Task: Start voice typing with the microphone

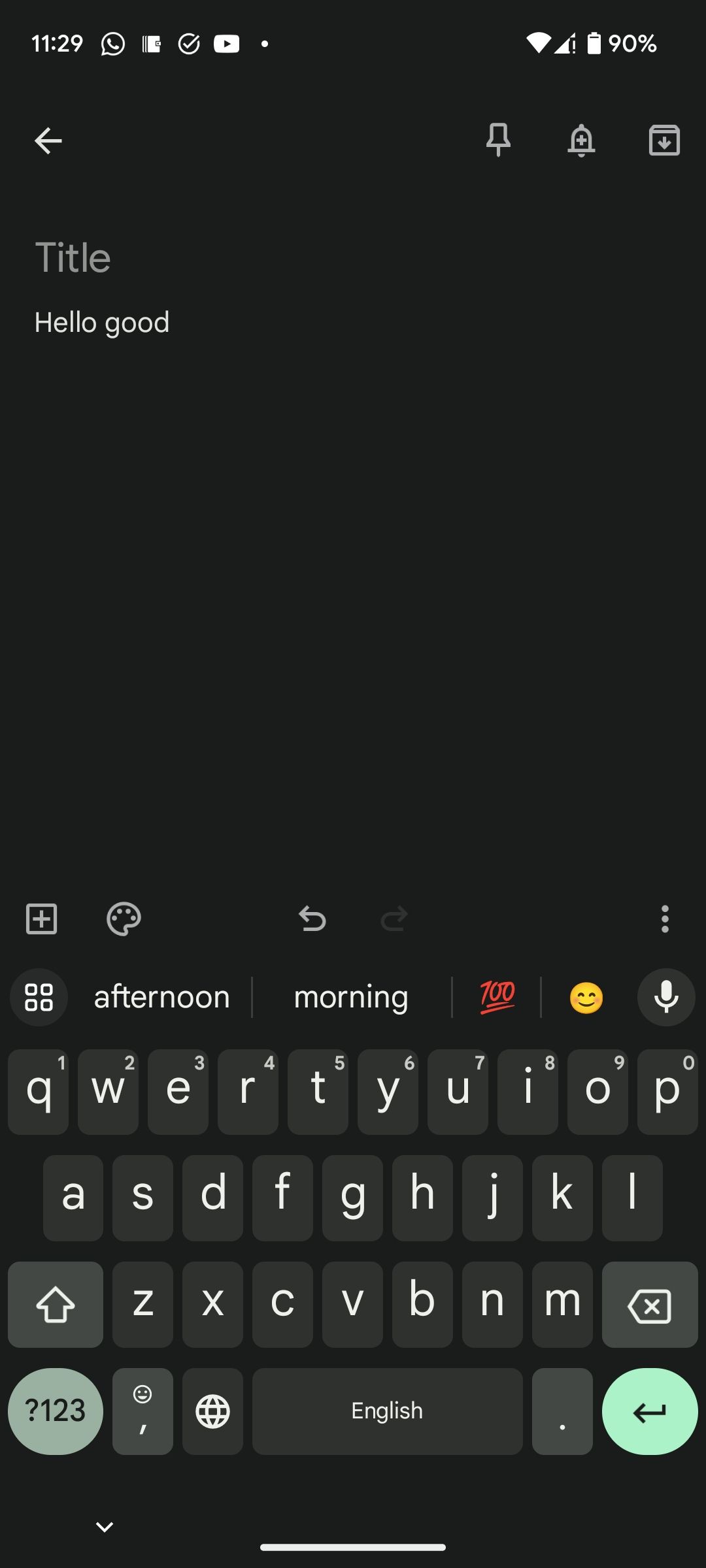Action: click(665, 997)
